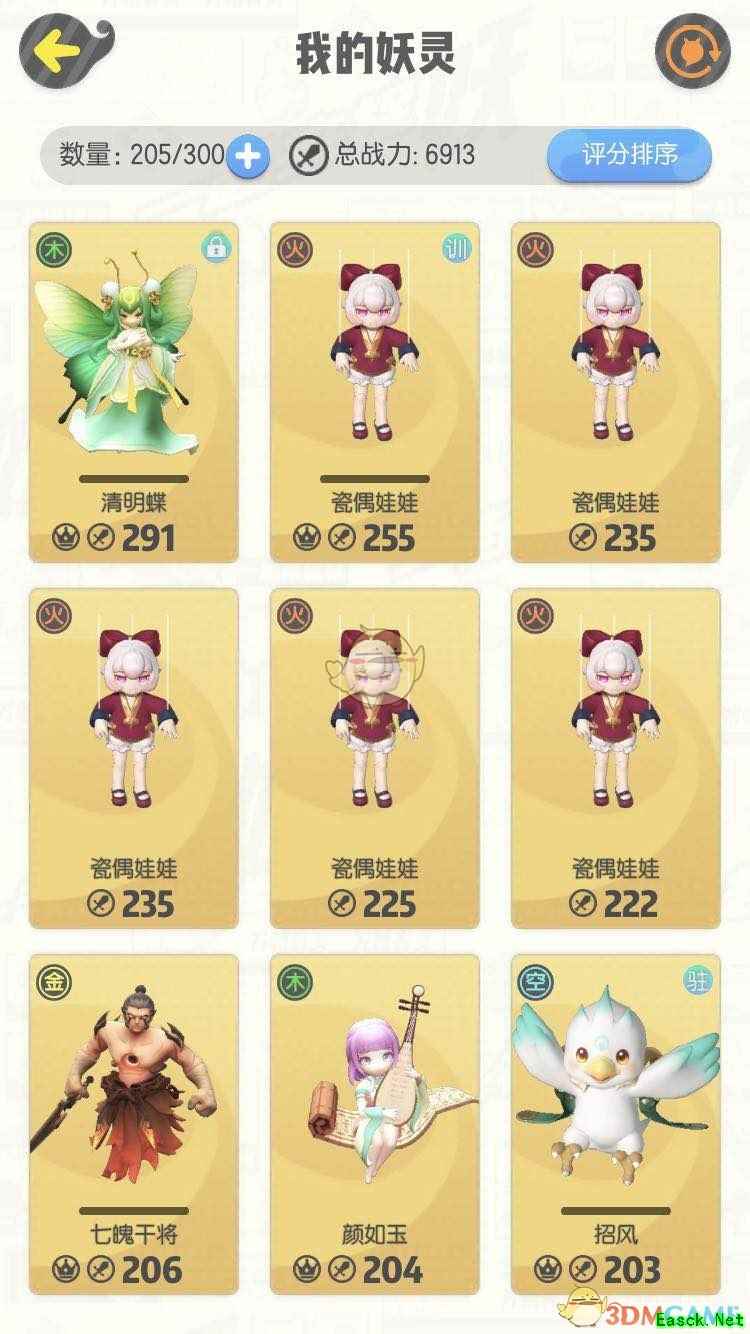Tap the orange cat swap icon
This screenshot has height=1334, width=750.
[x=692, y=50]
